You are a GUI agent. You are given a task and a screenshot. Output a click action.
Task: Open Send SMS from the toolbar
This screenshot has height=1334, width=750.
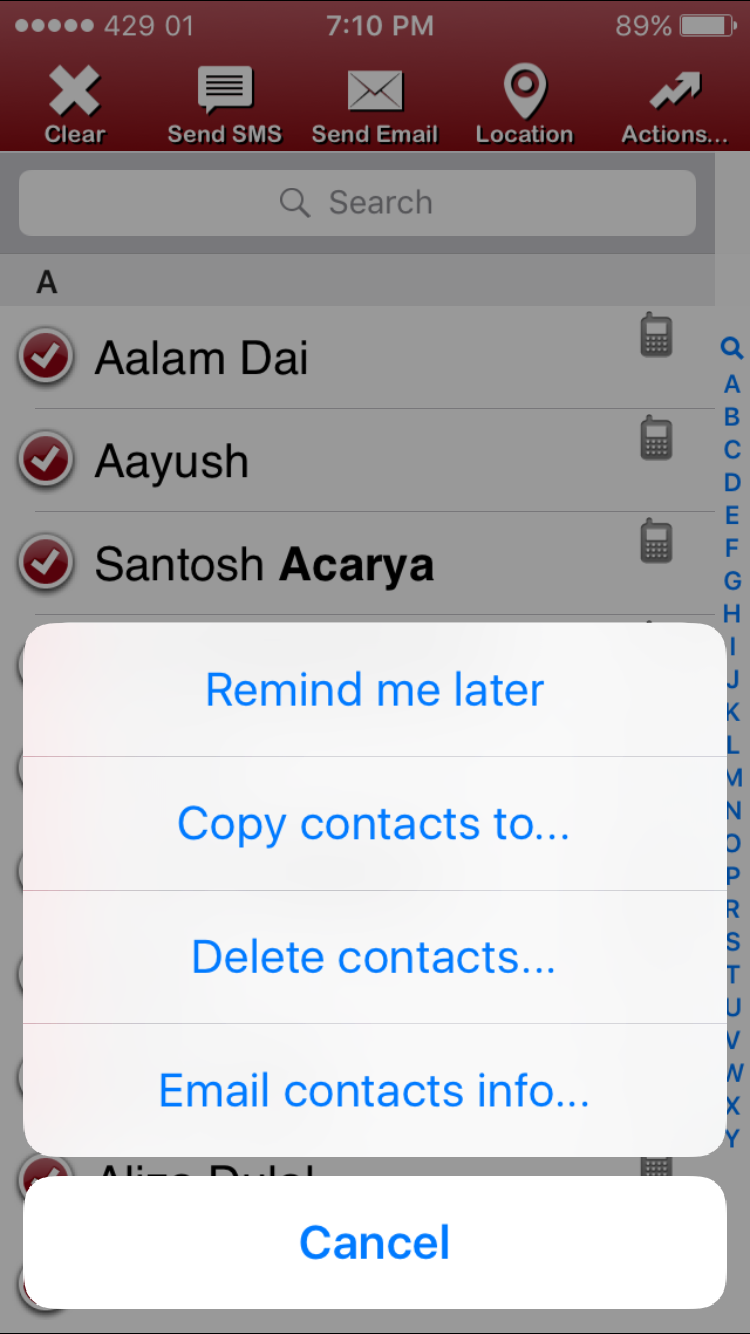[x=225, y=100]
